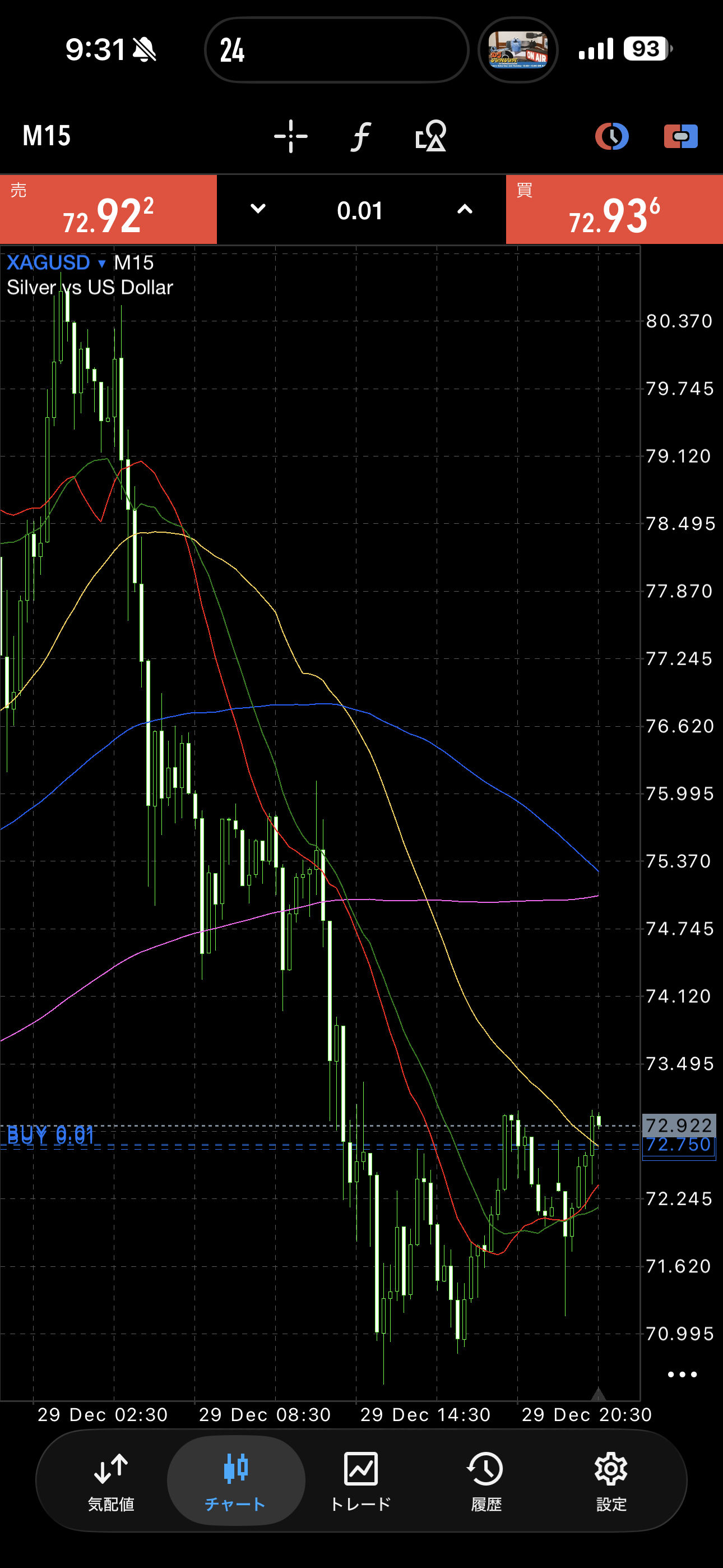Buy at 72.936
Screen dimensions: 723x1568
(x=614, y=210)
